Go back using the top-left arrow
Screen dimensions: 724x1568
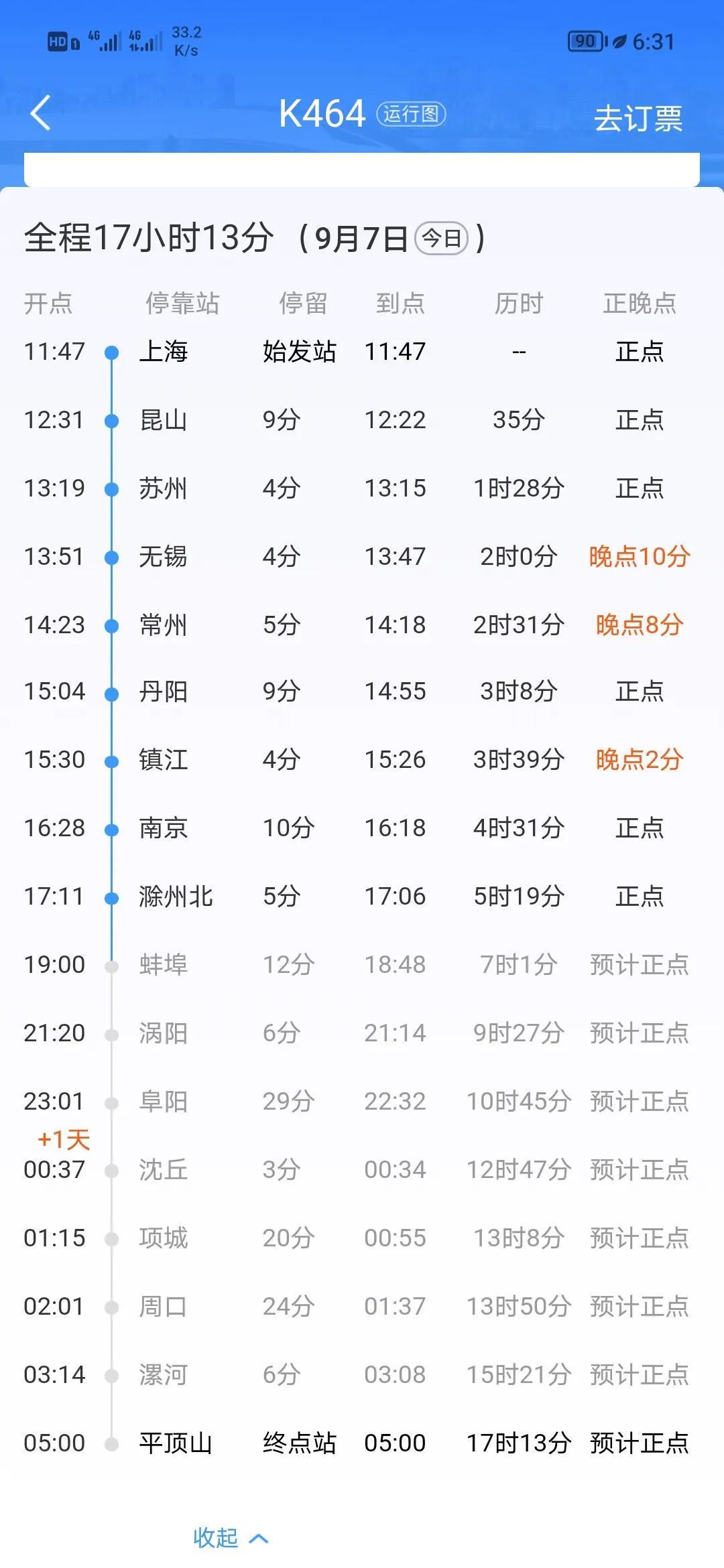pos(42,113)
